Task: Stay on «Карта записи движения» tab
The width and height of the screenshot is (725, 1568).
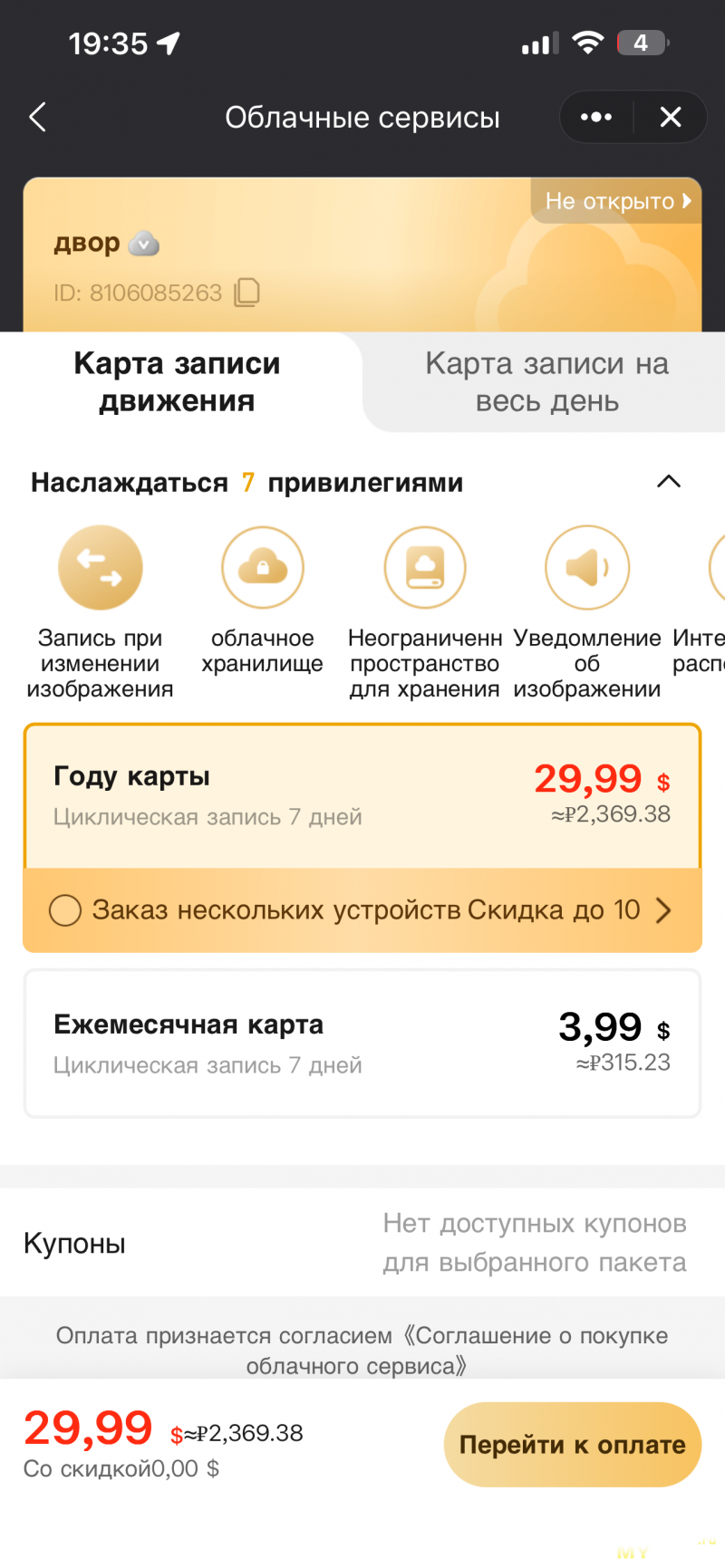Action: [x=178, y=381]
